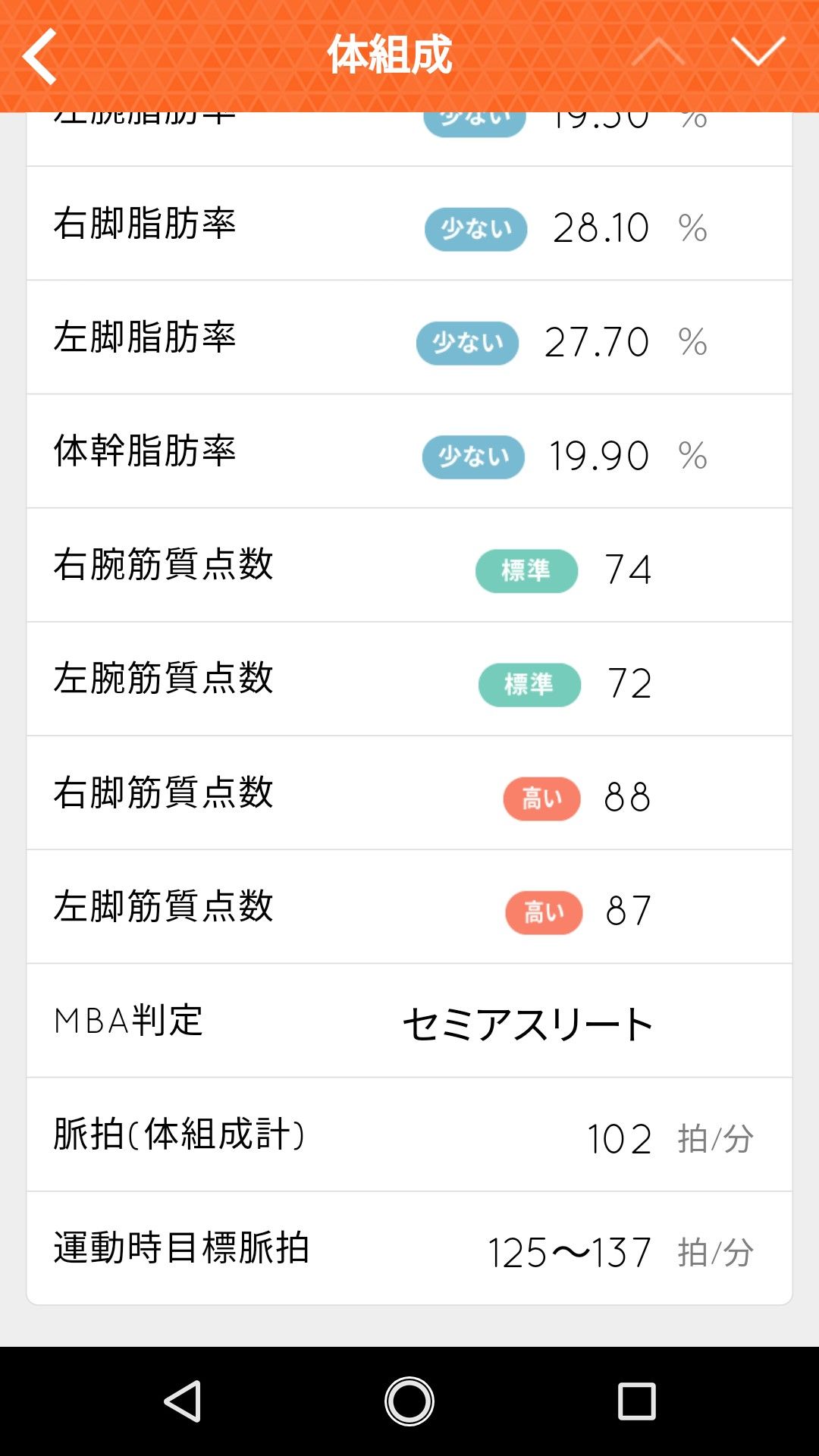
Task: Tap the down chevron in header
Action: 758,53
